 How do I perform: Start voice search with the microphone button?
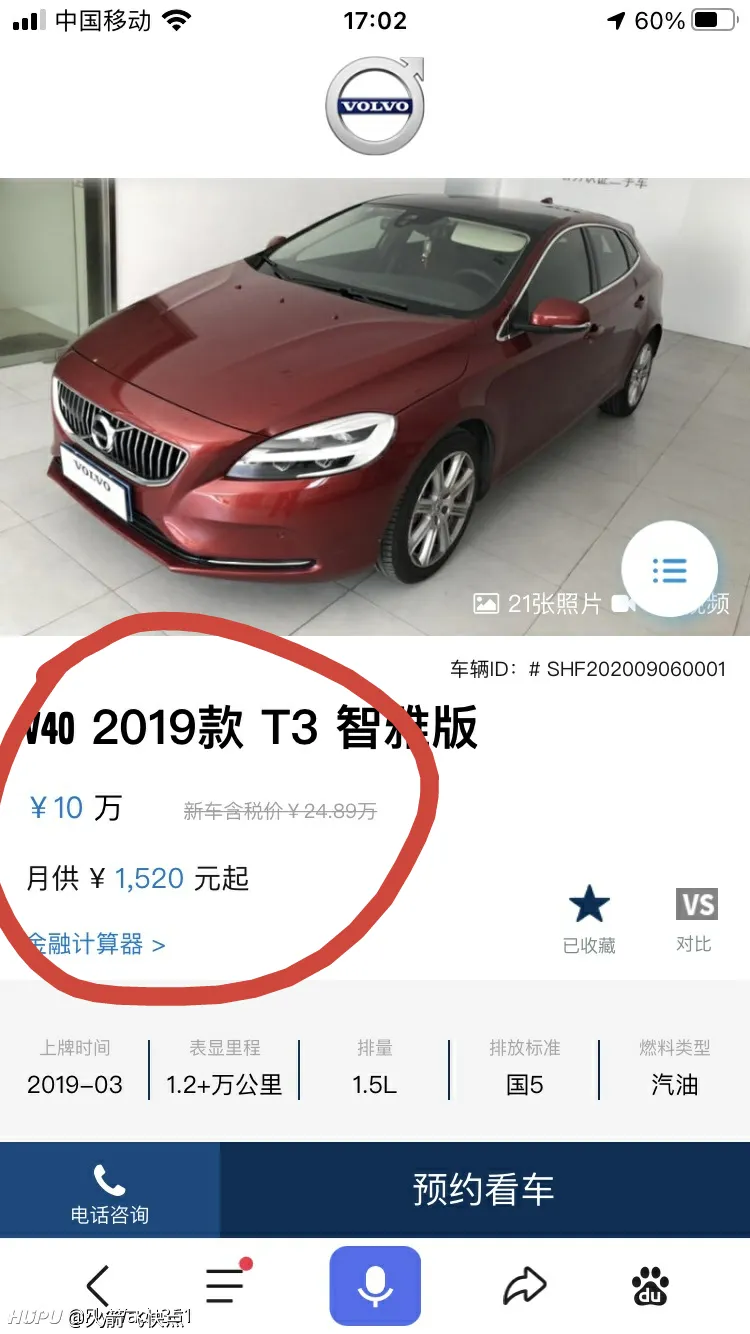[x=375, y=1285]
